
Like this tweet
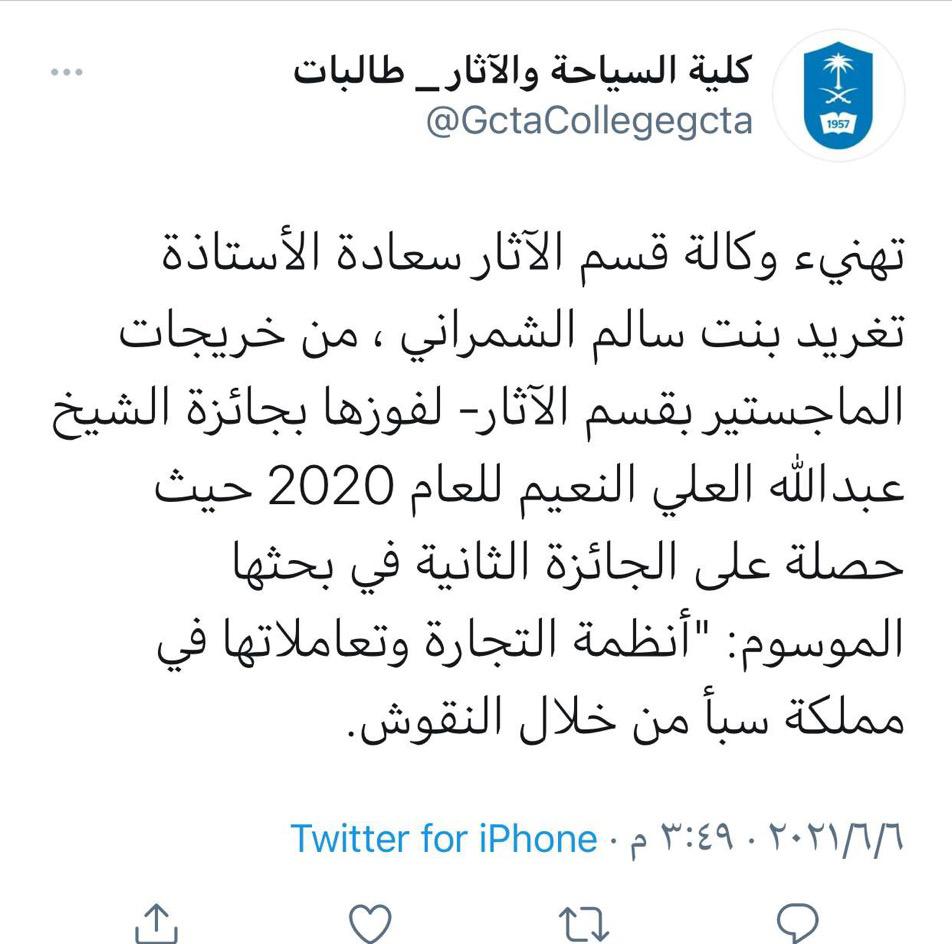pos(371,922)
